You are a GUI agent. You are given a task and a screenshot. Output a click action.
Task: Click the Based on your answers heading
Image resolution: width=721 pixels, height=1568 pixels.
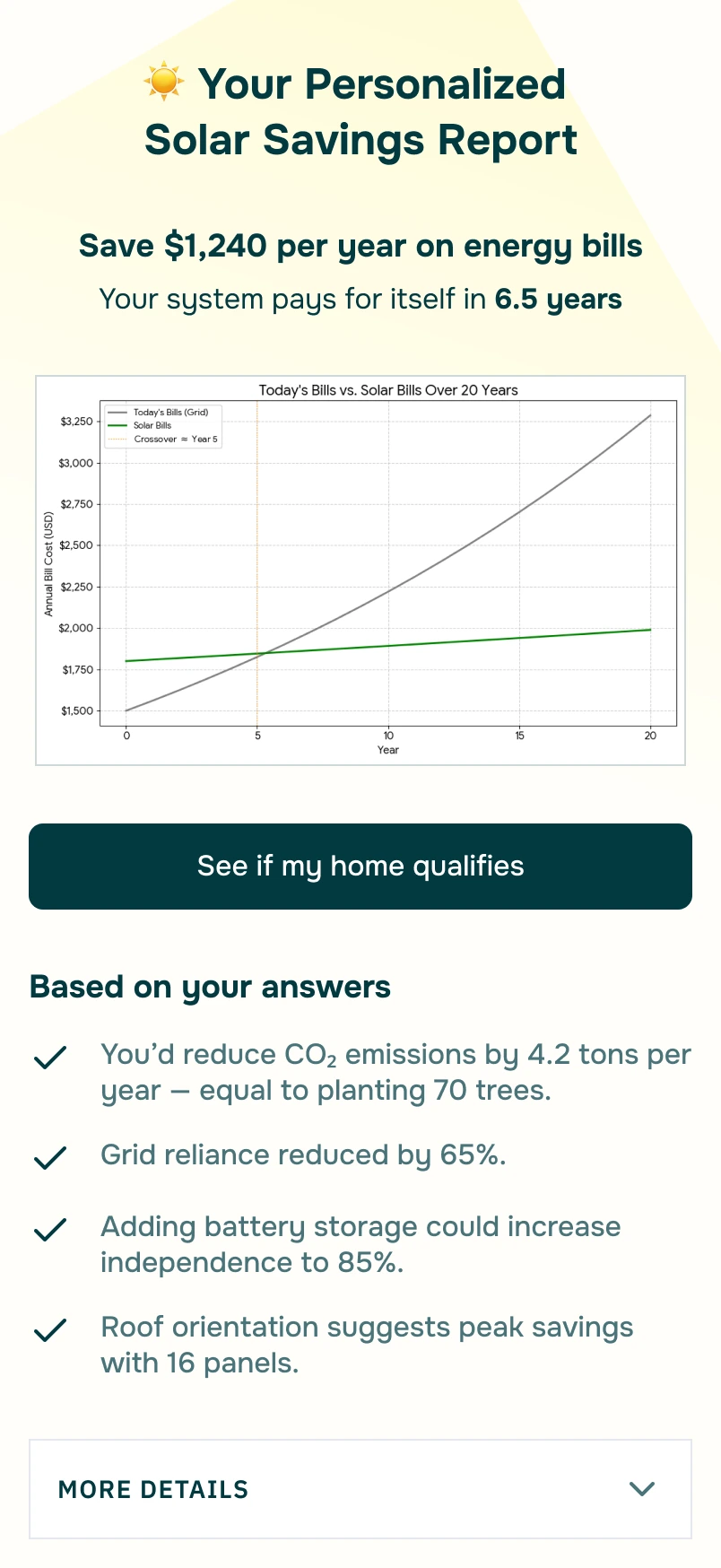pos(210,987)
